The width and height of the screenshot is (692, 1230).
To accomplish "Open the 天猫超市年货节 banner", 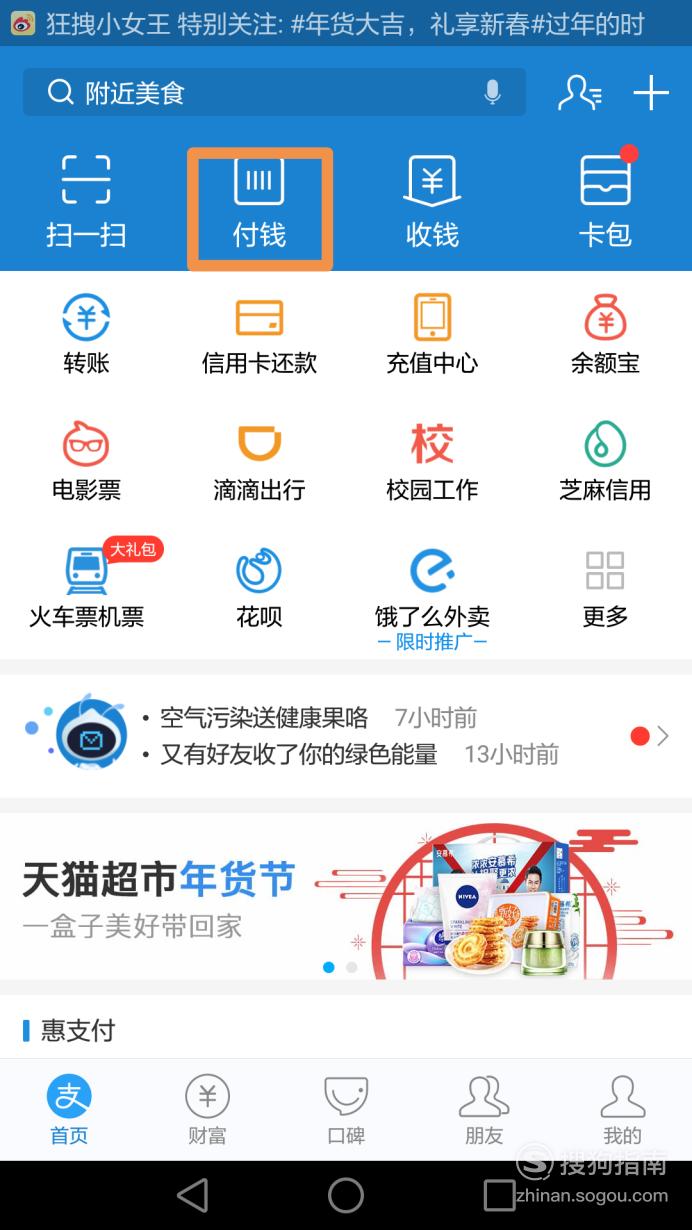I will [x=346, y=896].
